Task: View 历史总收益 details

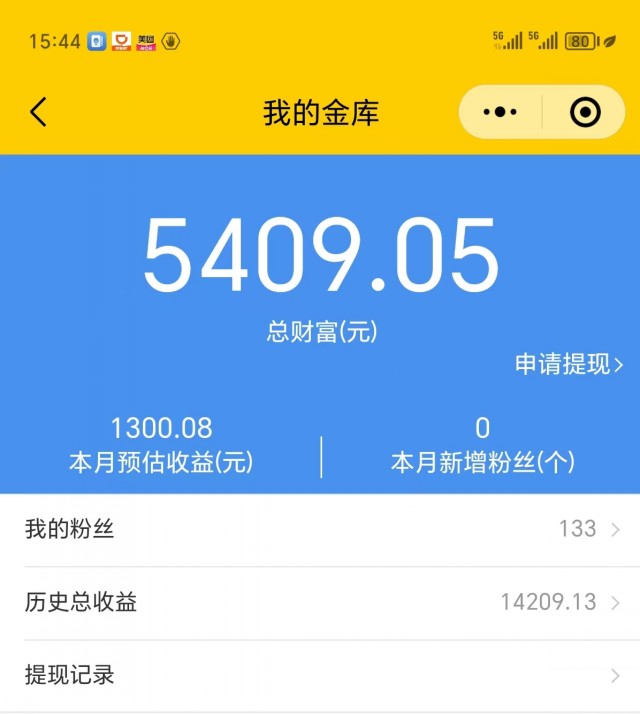Action: click(x=320, y=602)
